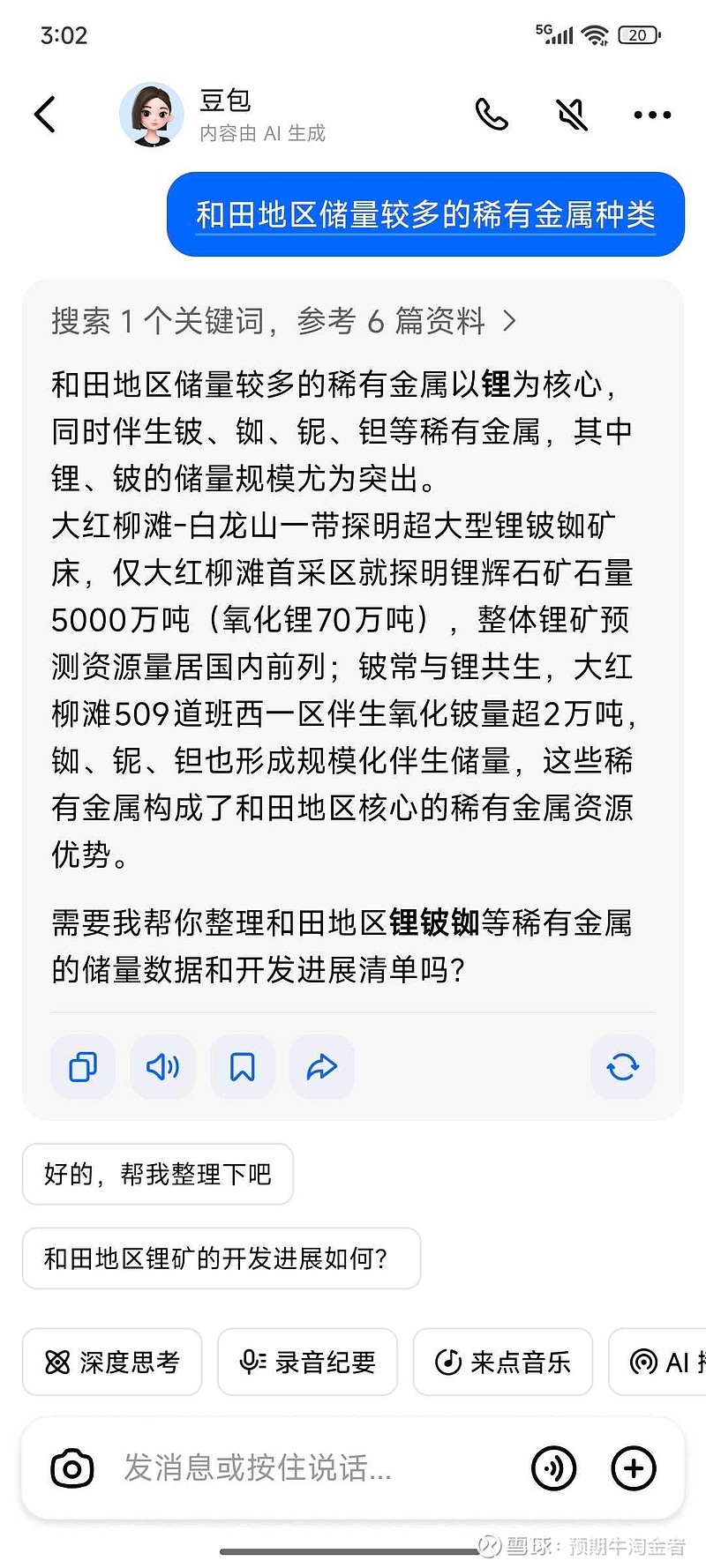706x1568 pixels.
Task: Copy the AI reply using the copy icon
Action: coord(82,1067)
